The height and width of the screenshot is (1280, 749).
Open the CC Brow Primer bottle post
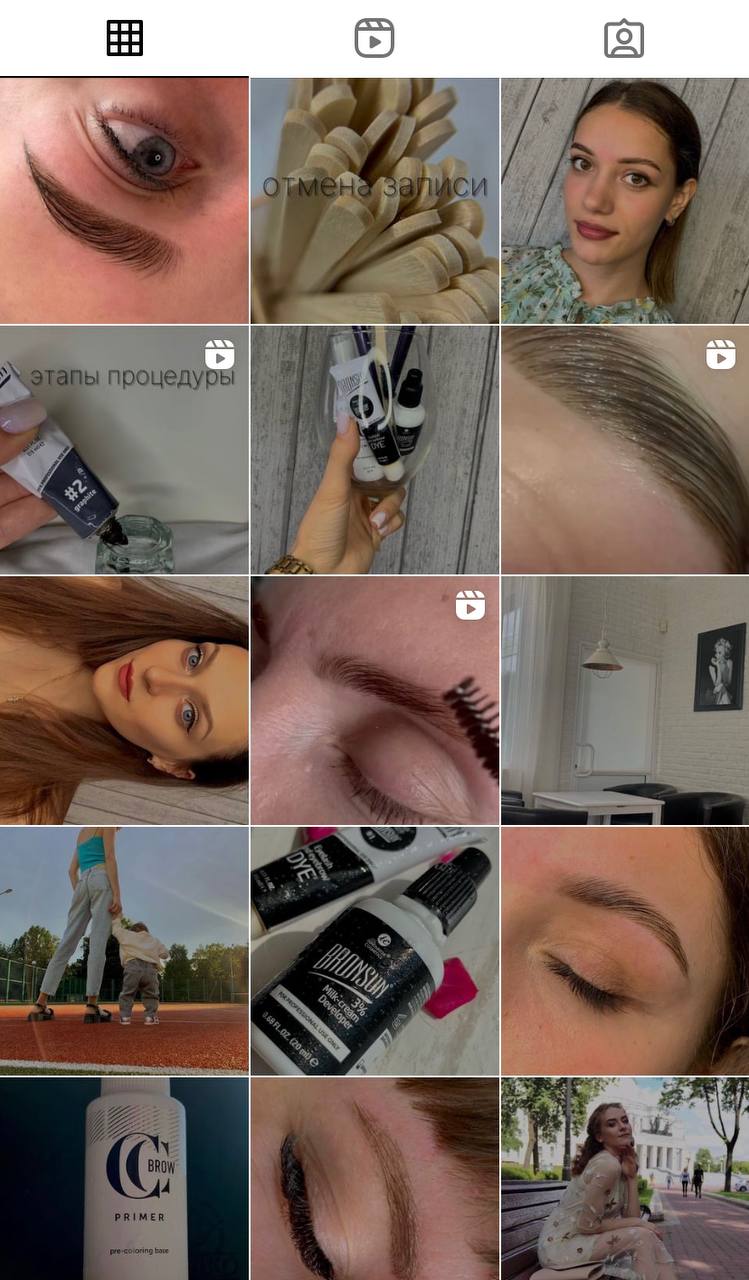[124, 1178]
